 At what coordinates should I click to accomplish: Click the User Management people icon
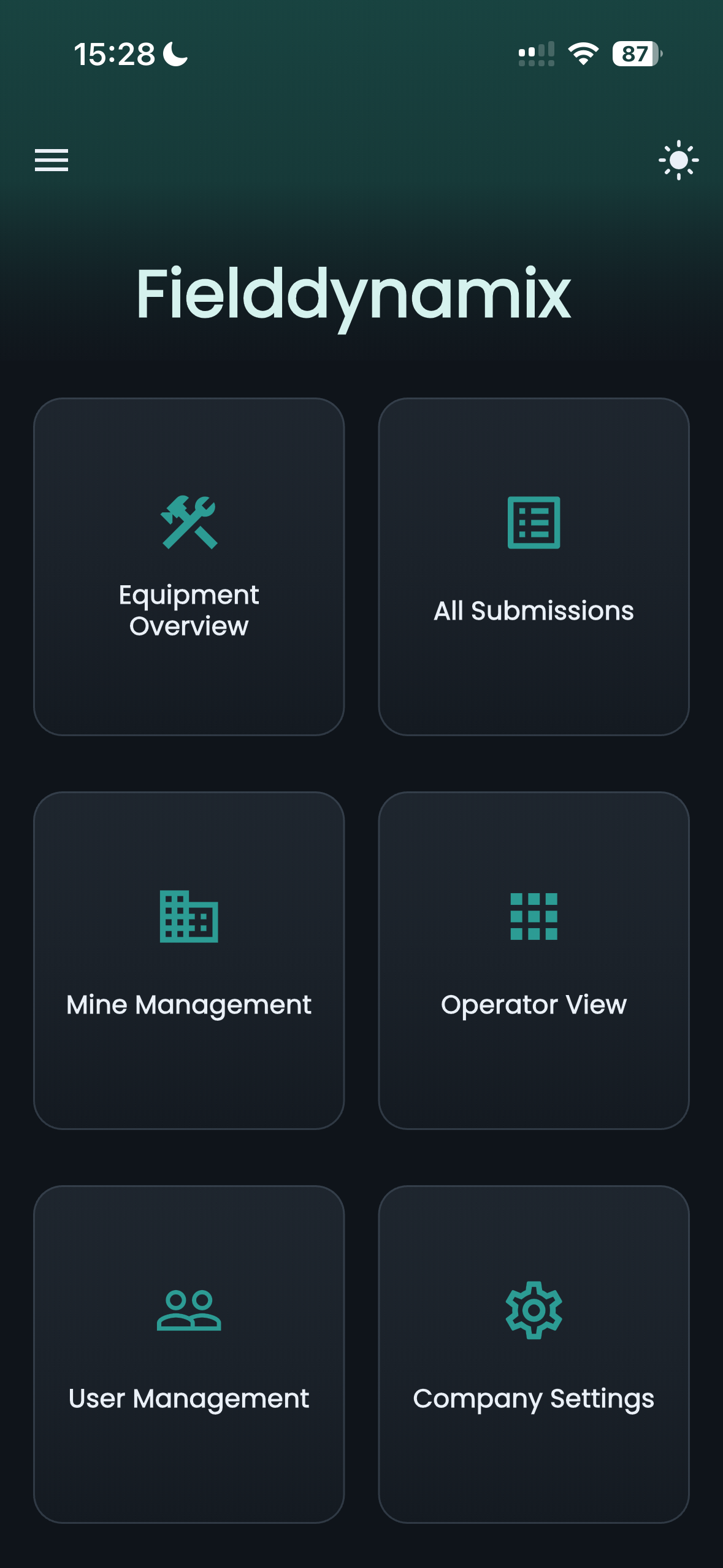click(189, 1310)
